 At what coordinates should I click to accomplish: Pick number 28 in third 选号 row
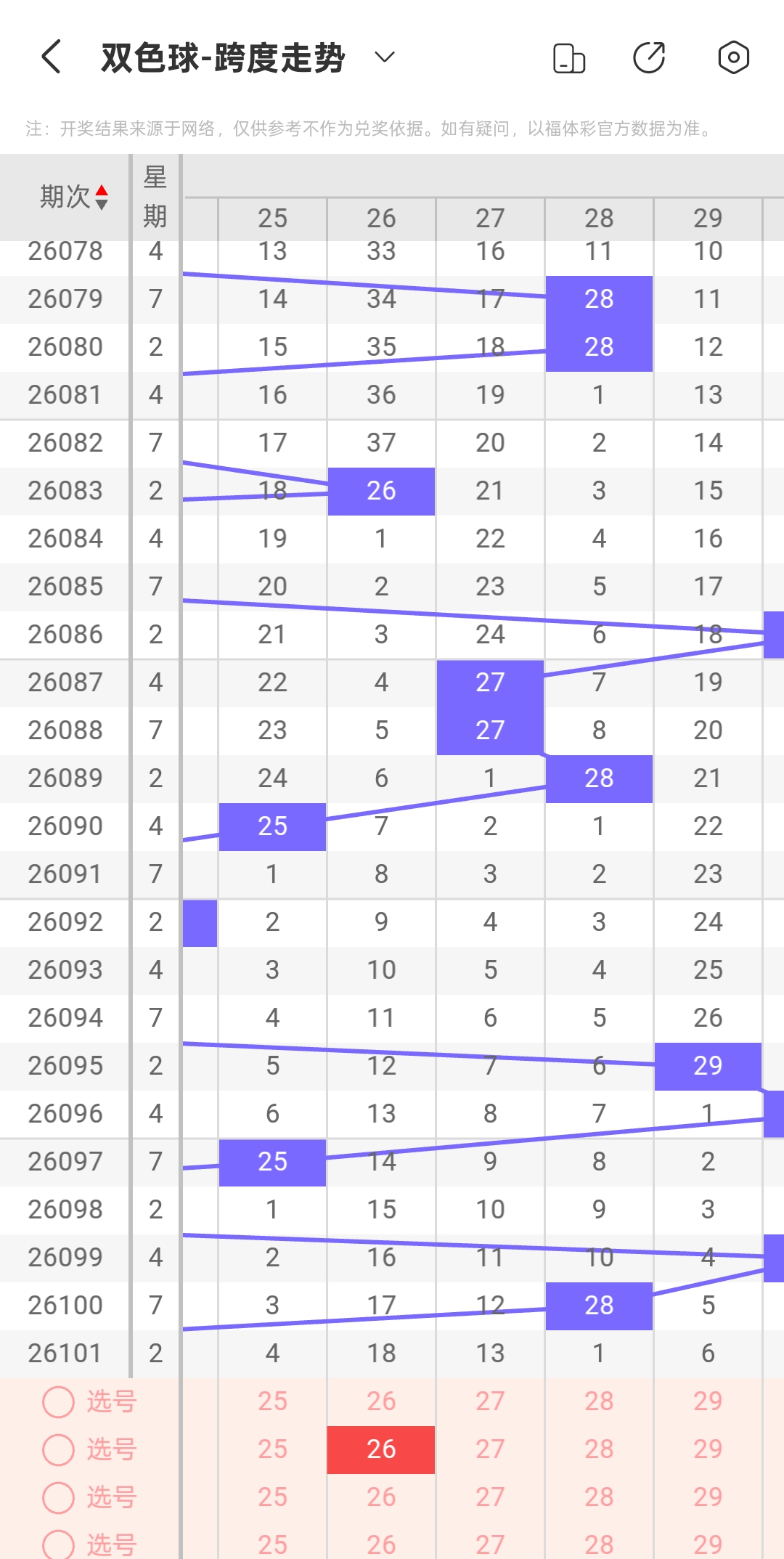coord(599,1497)
